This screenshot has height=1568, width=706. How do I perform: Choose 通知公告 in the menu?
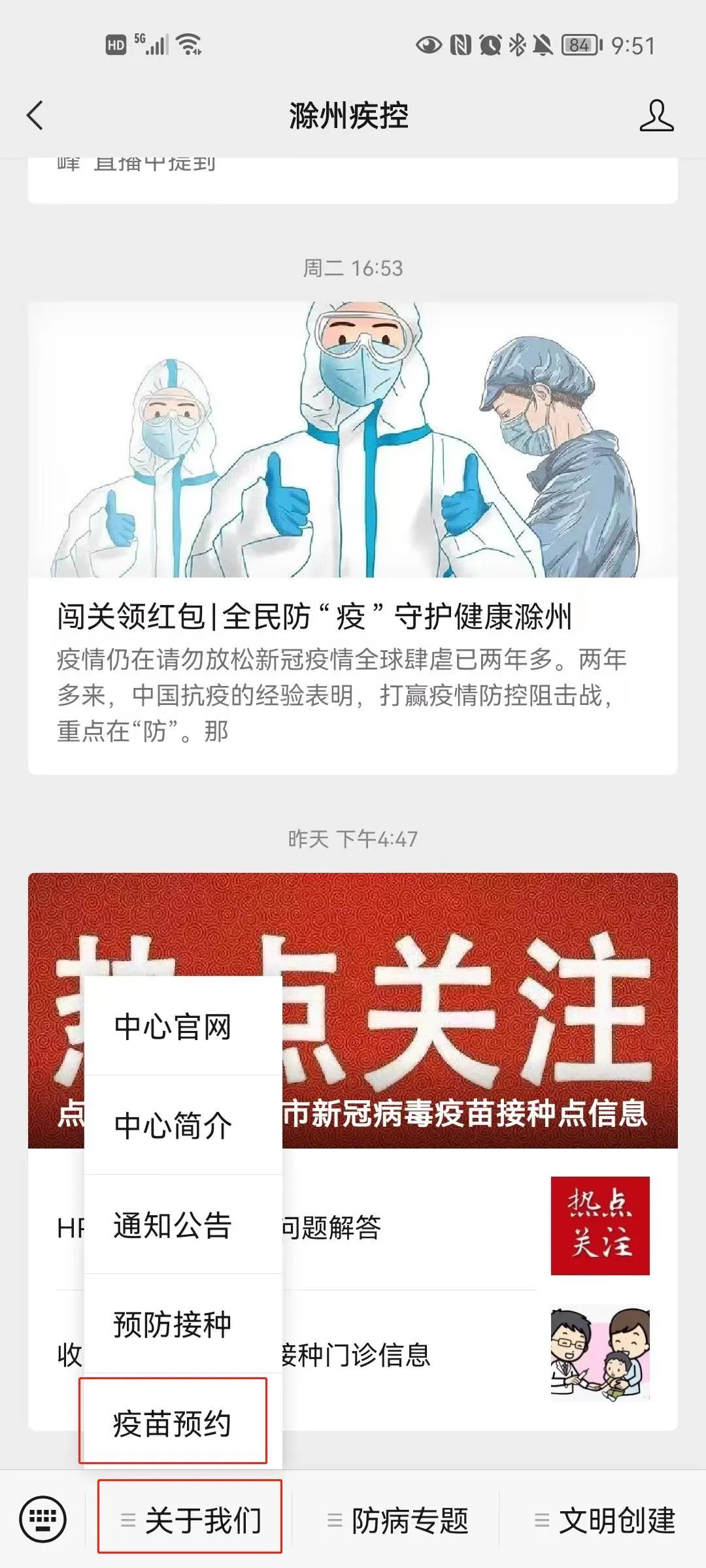173,1225
